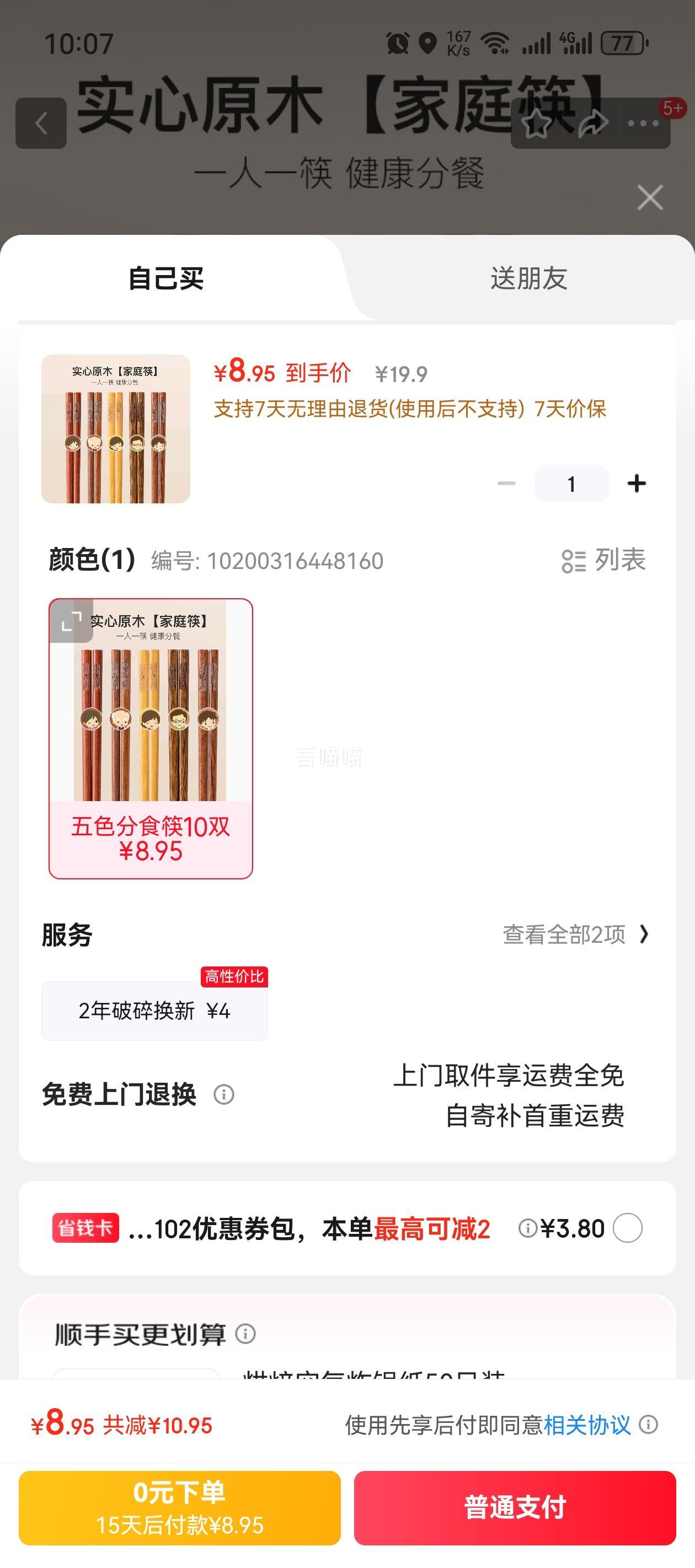695x1568 pixels.
Task: Select the 自己买 tab
Action: [165, 279]
